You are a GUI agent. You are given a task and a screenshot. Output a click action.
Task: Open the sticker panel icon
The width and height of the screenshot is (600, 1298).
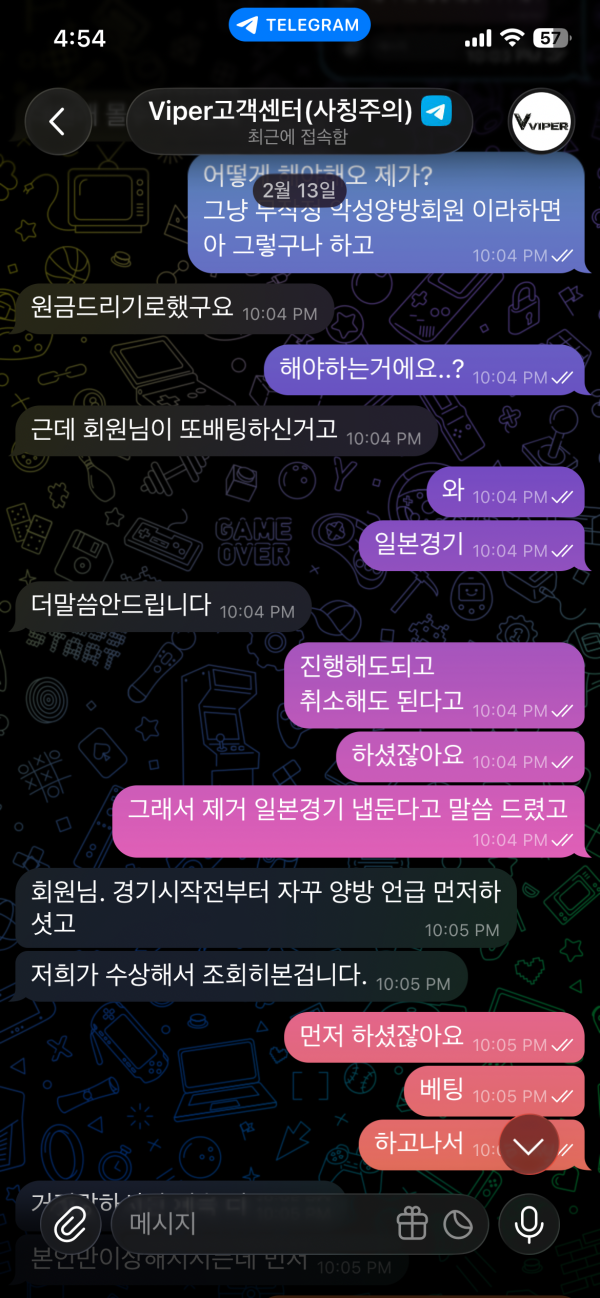(x=458, y=1225)
